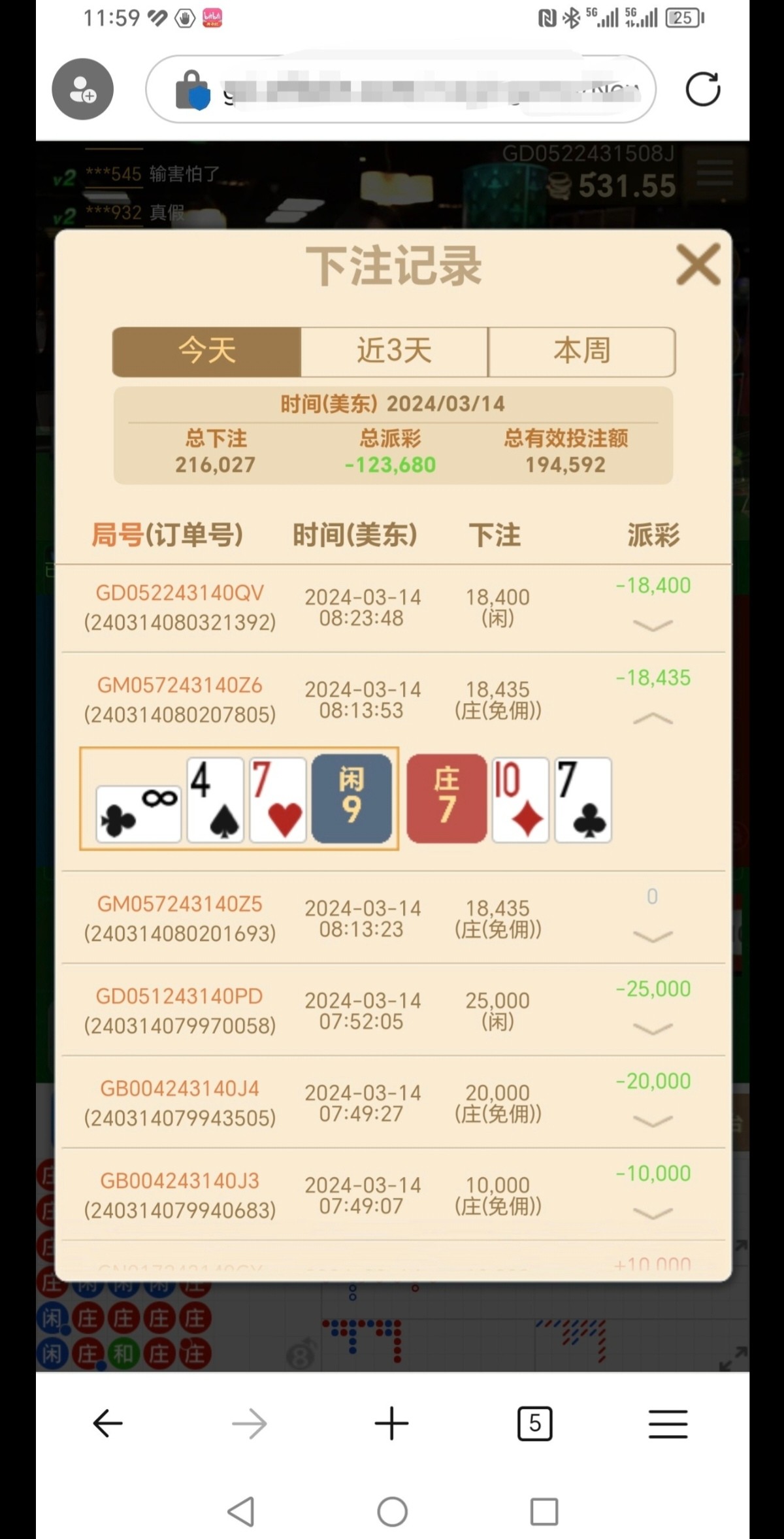Open the browser menu

click(x=668, y=1423)
